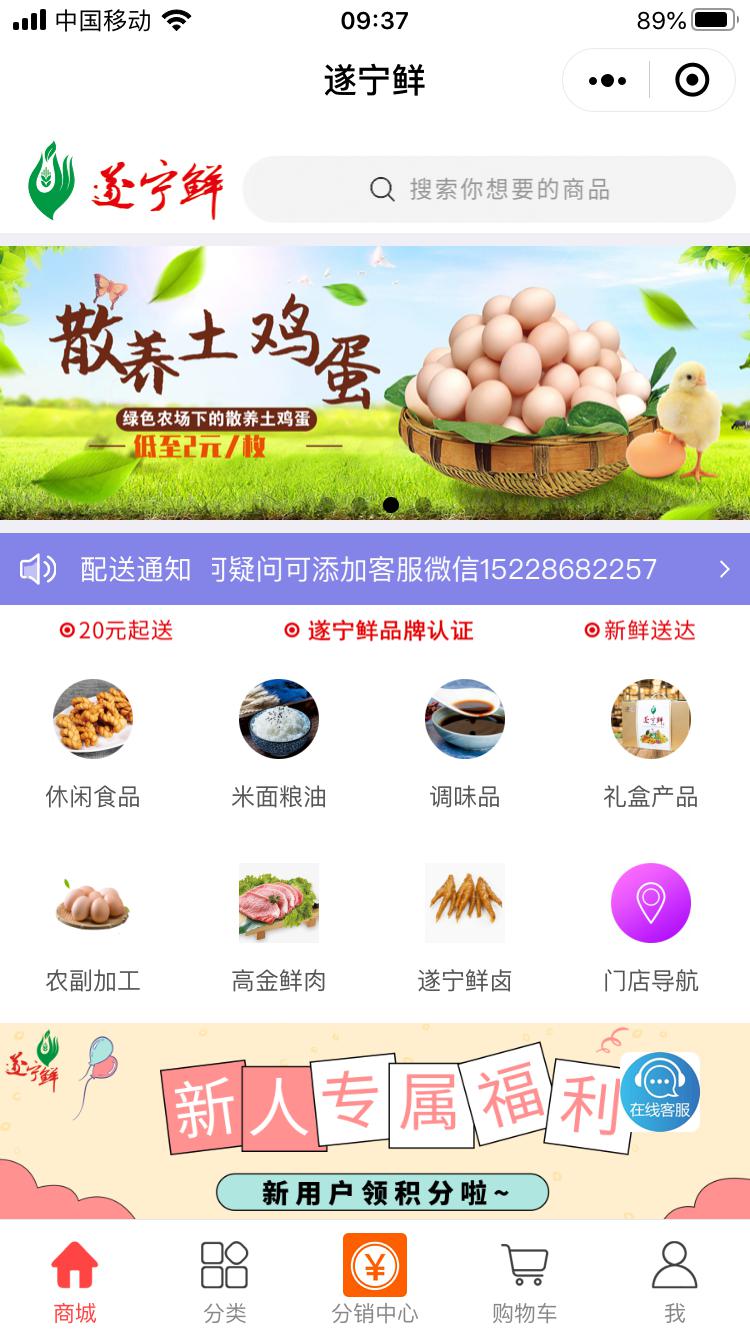Screen dimensions: 750x1334
Task: Click the search bar to find products
Action: click(x=488, y=189)
